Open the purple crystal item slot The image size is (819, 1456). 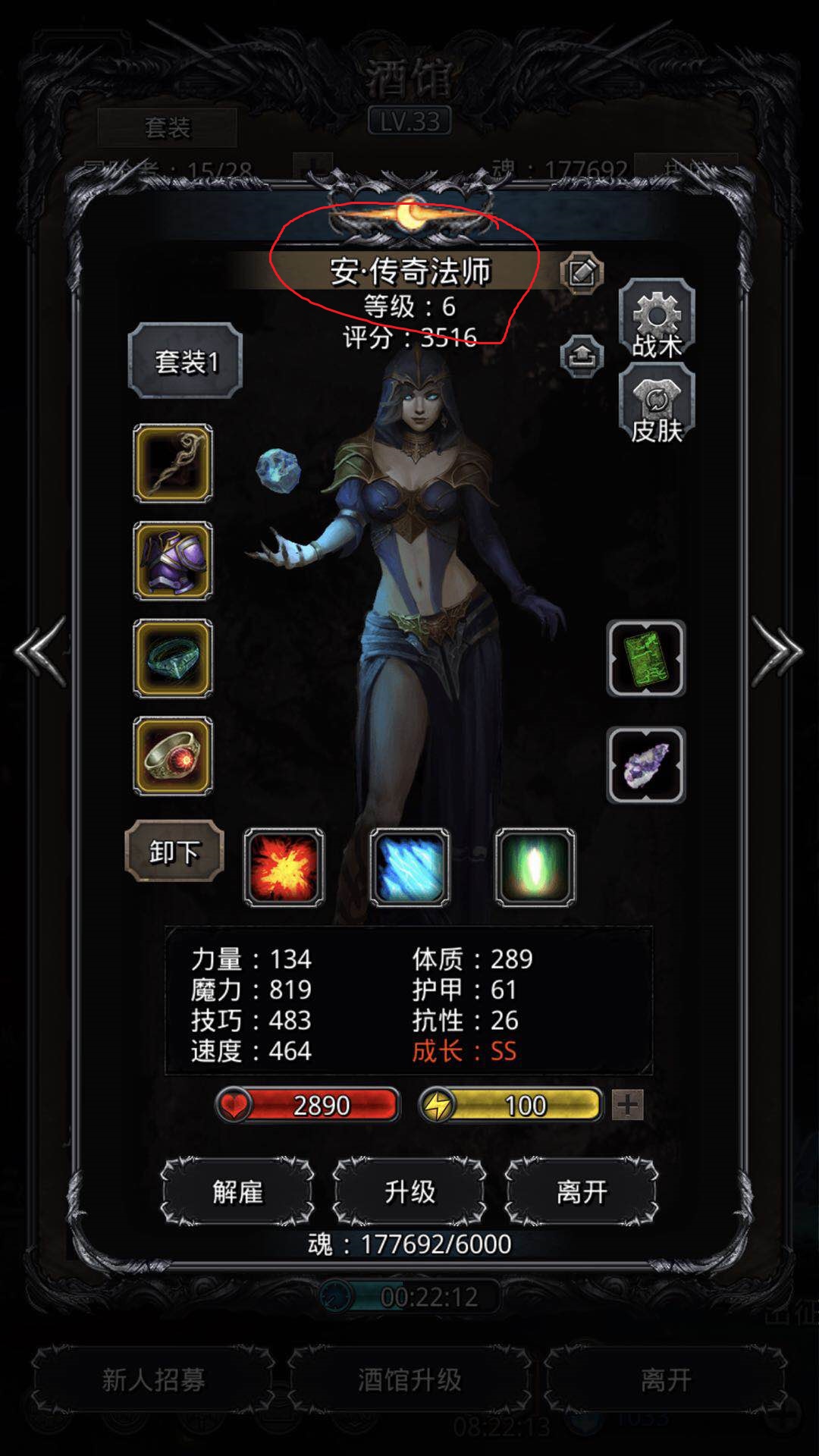pos(646,764)
